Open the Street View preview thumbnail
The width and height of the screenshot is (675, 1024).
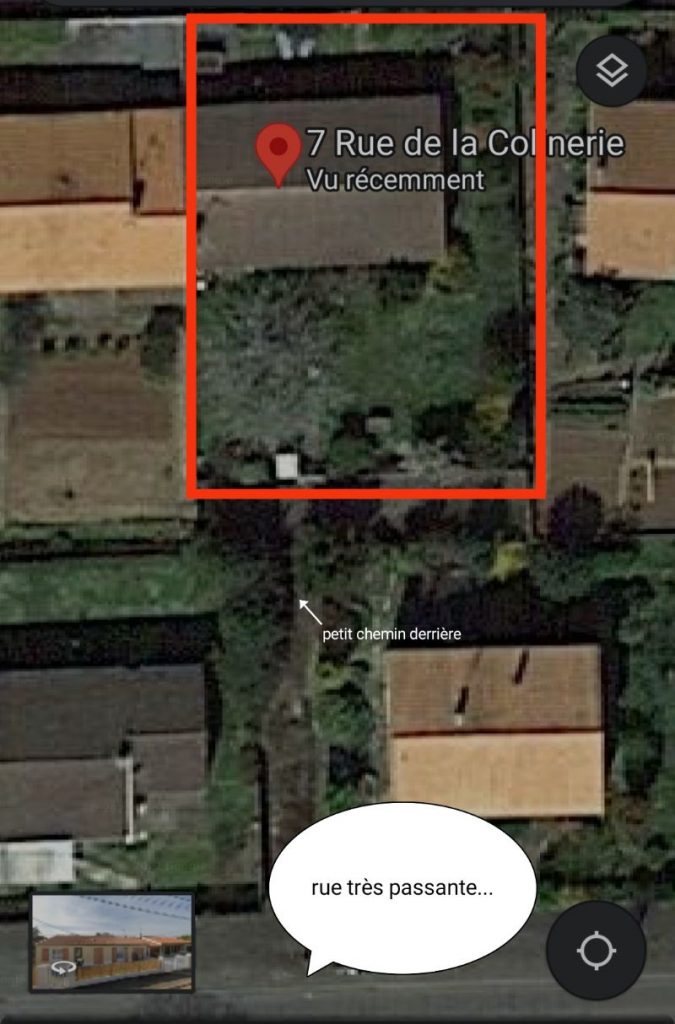[x=112, y=942]
